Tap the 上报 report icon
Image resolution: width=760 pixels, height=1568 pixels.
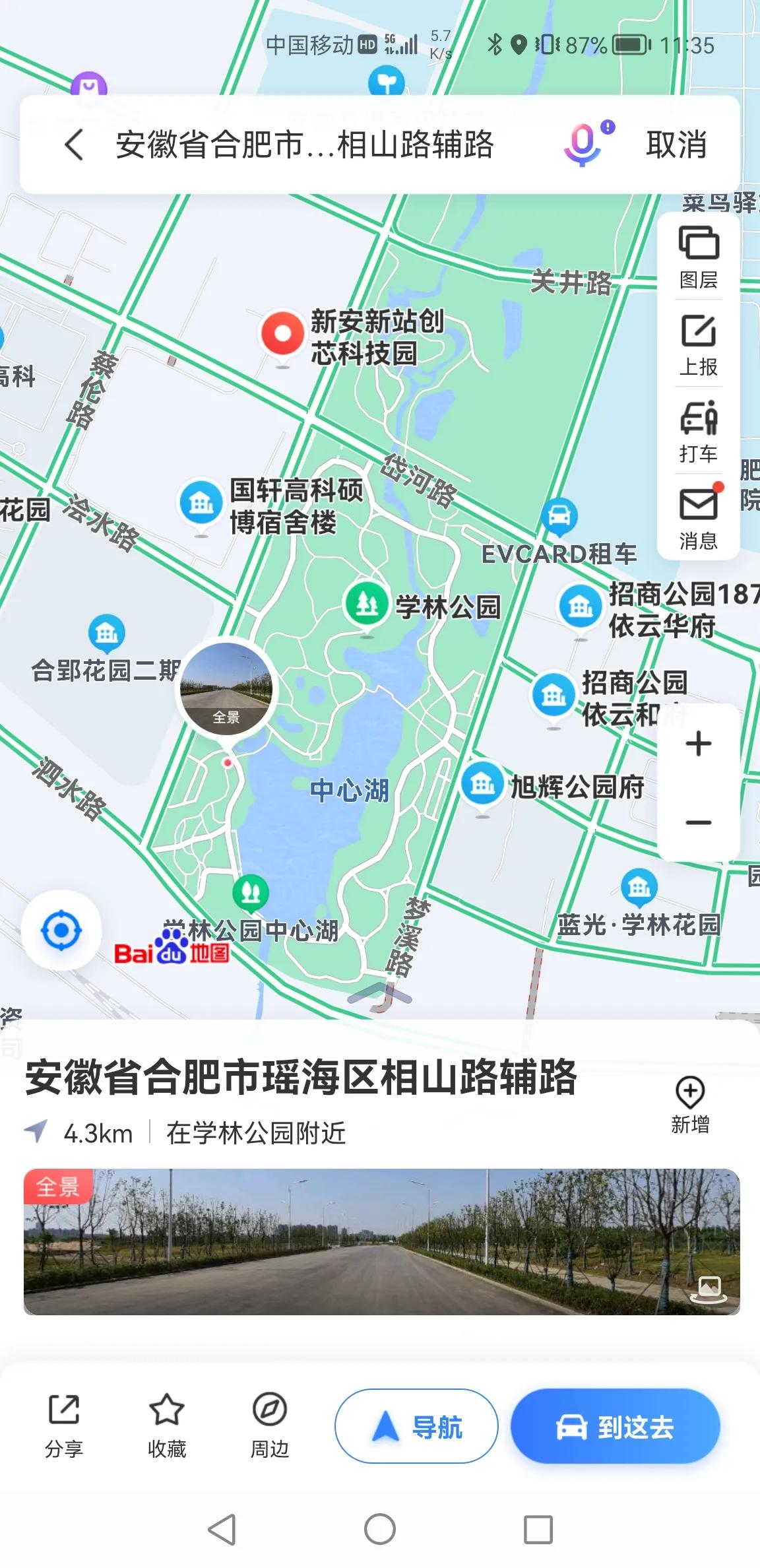point(699,343)
